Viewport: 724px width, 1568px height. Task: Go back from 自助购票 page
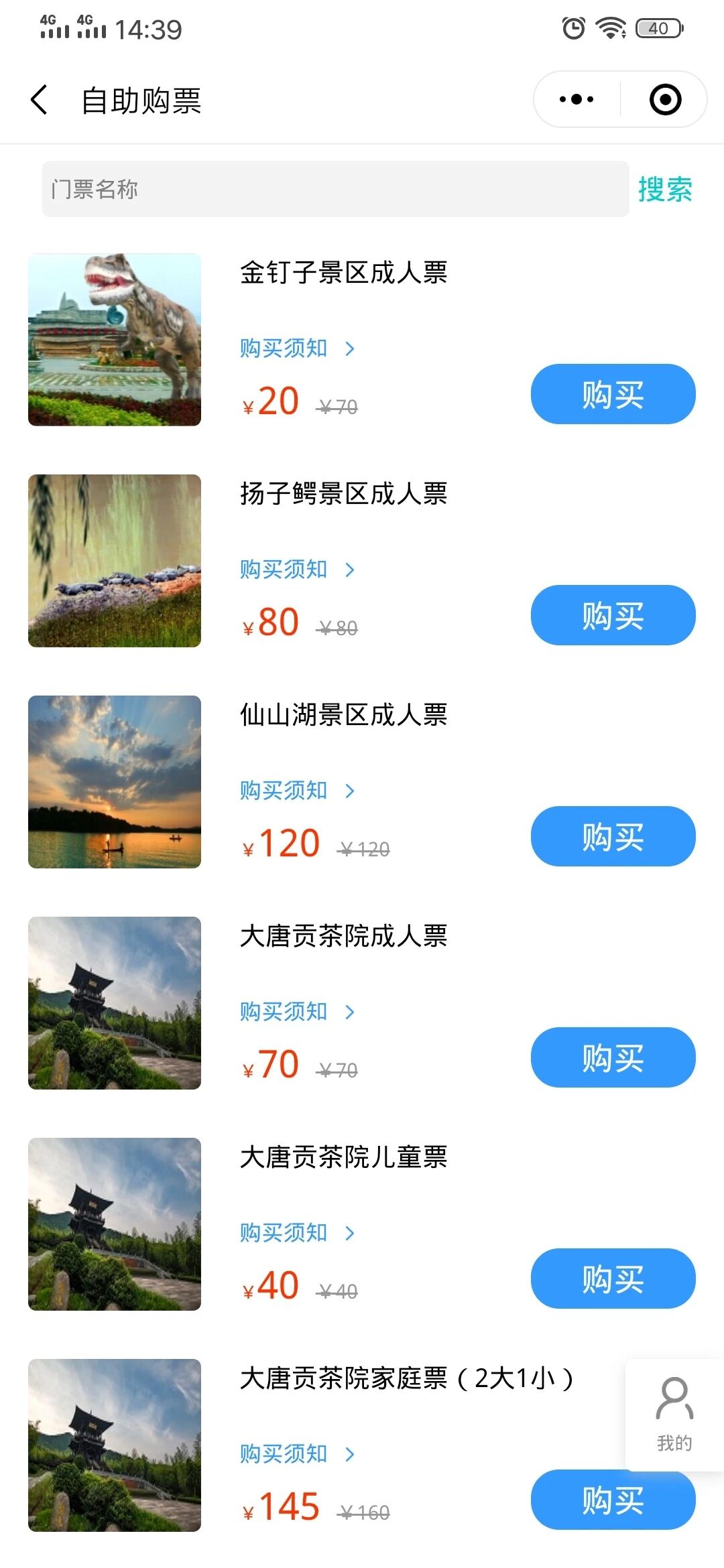pos(40,100)
